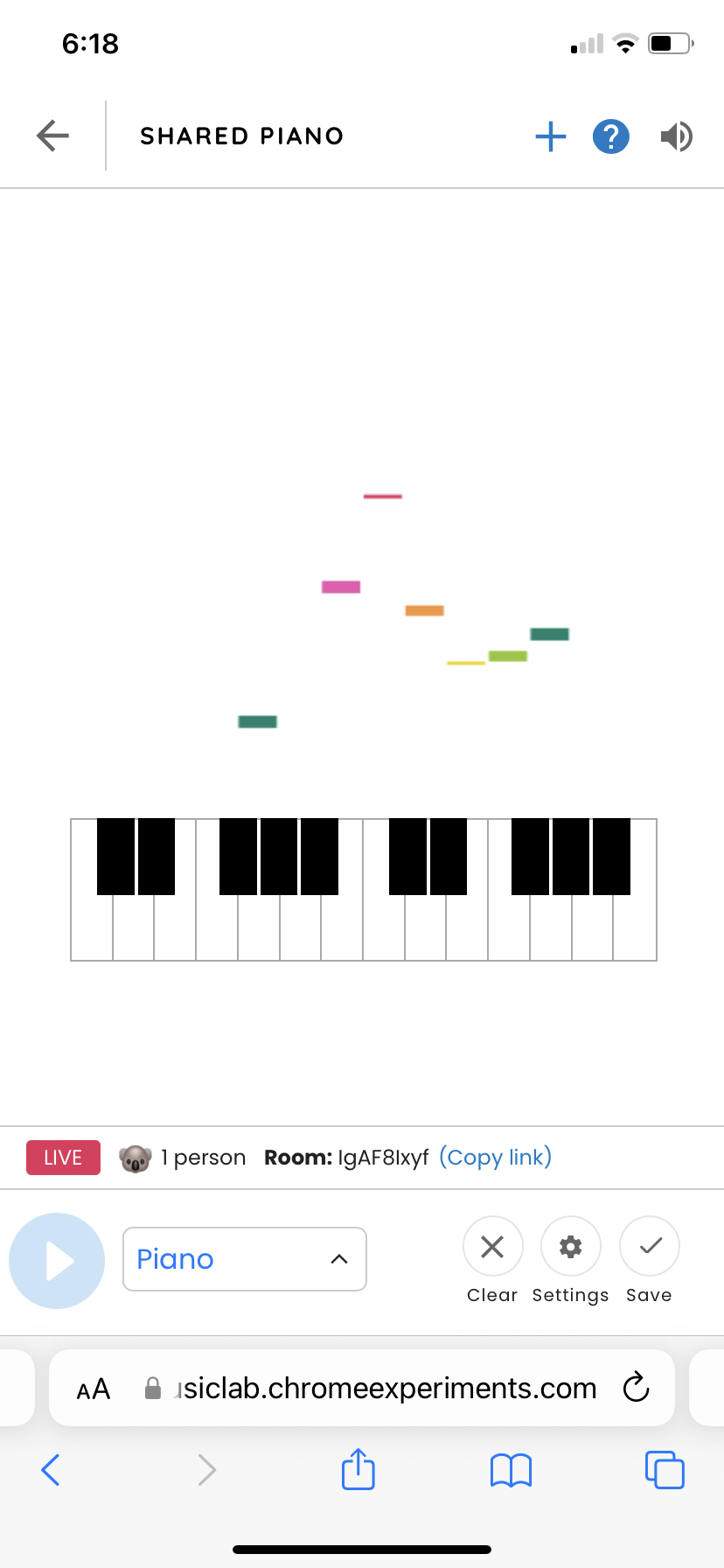Viewport: 724px width, 1568px height.
Task: Open the help question mark
Action: pos(611,136)
